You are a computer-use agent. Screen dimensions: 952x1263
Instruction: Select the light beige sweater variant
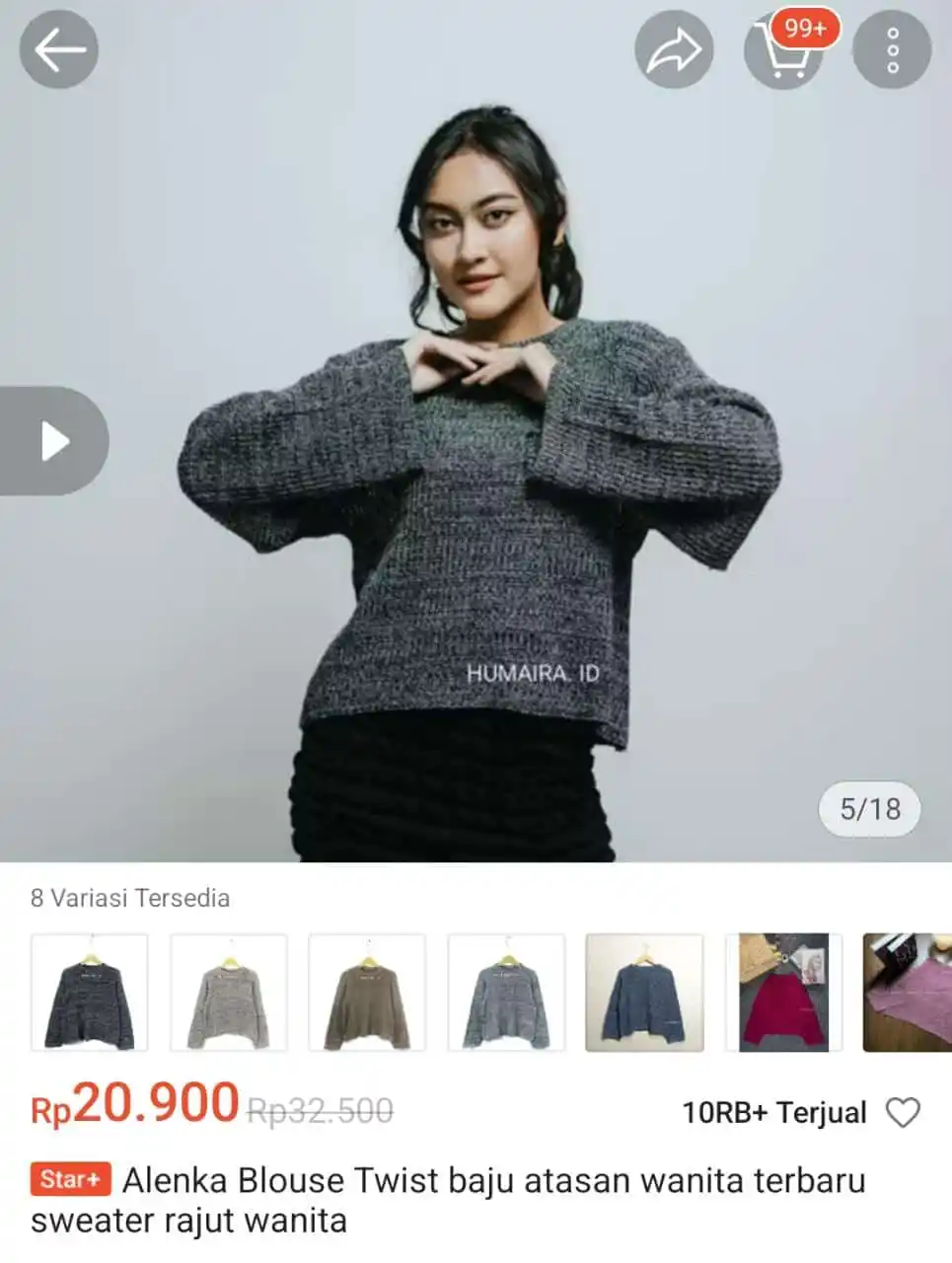coord(227,993)
